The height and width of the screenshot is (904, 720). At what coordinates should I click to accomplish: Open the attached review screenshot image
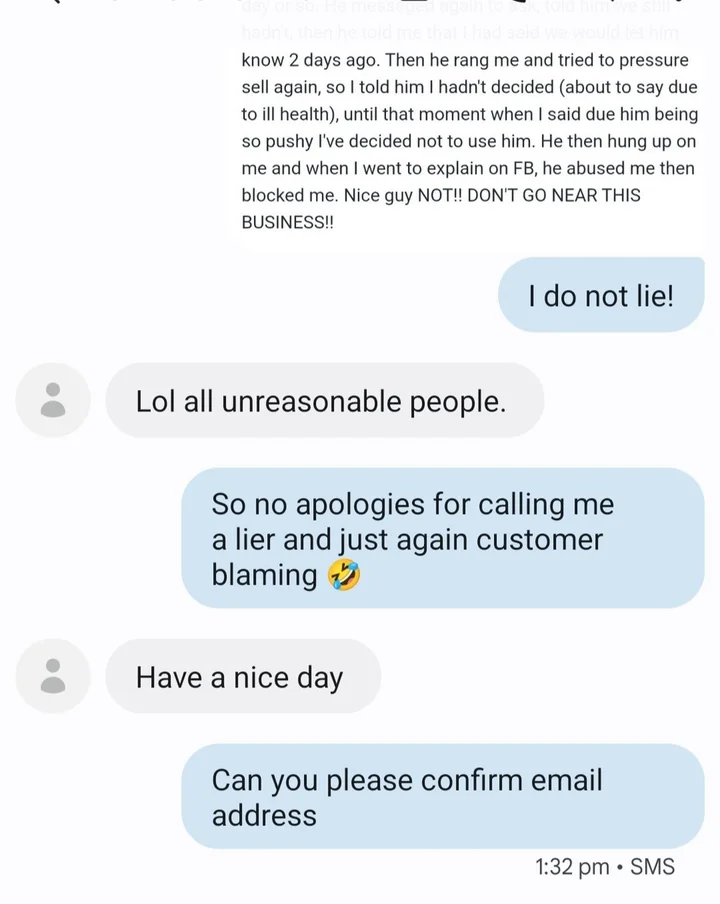pos(469,120)
